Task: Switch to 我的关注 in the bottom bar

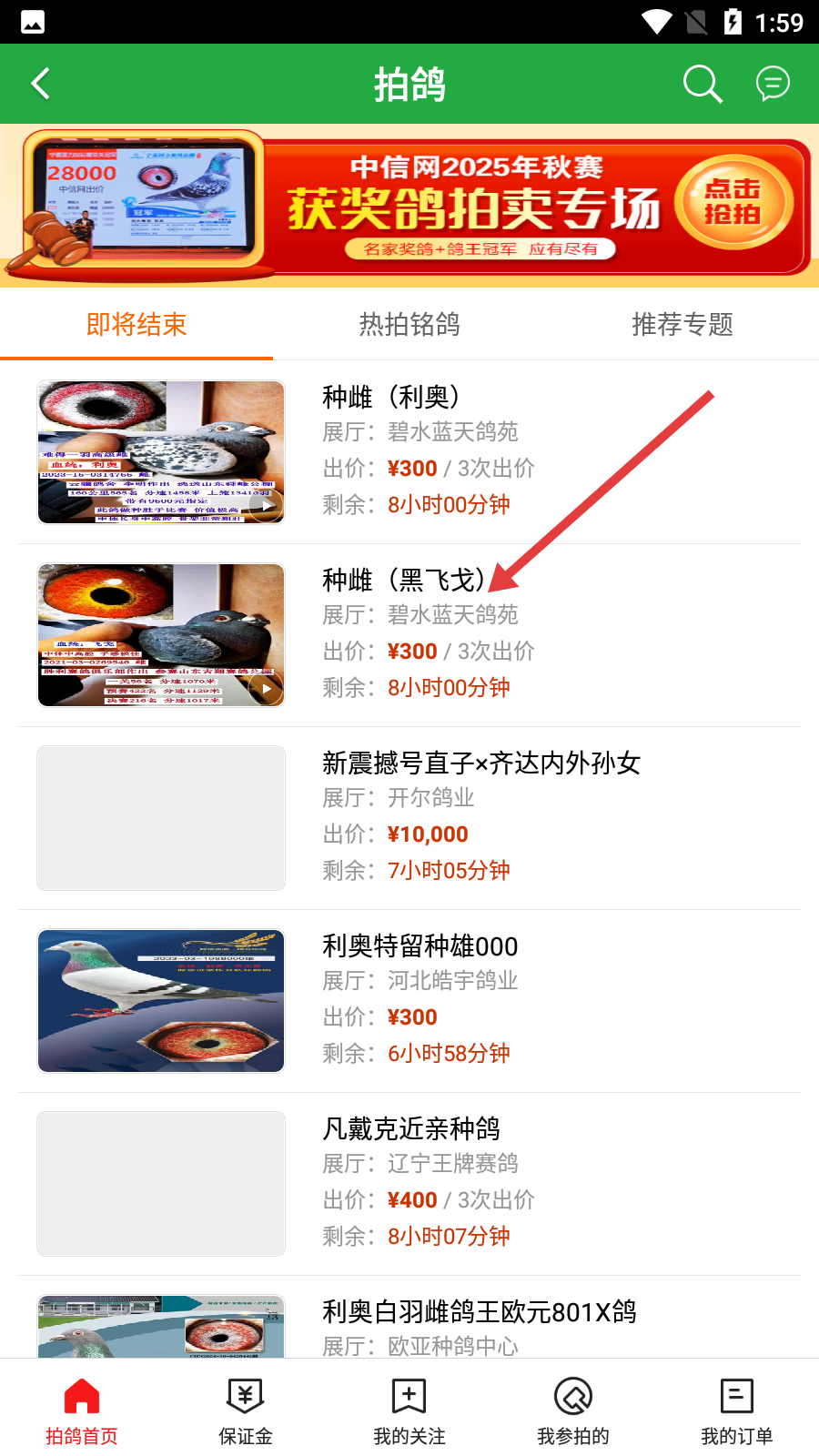Action: (x=409, y=1411)
